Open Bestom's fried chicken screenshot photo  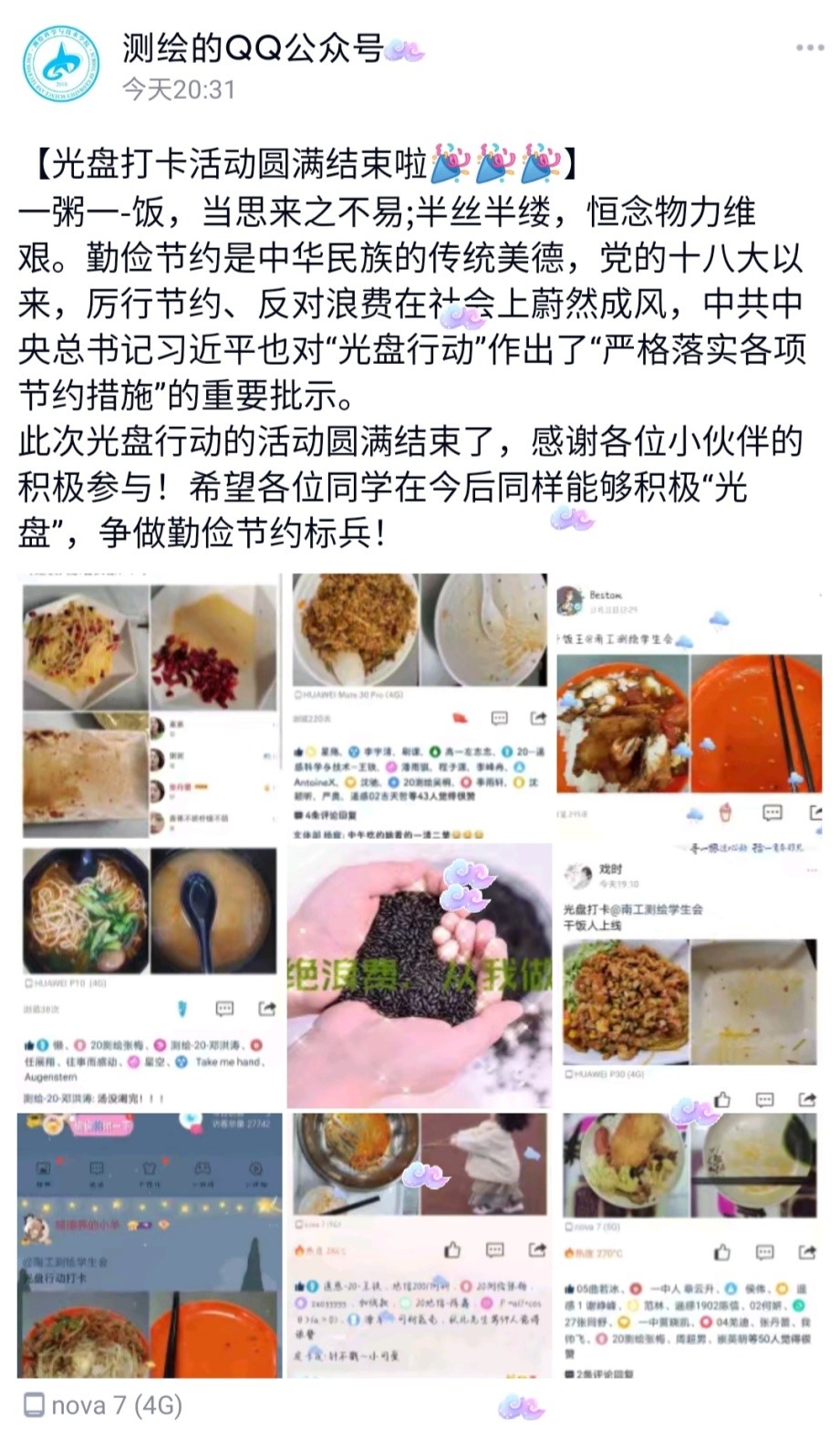690,706
